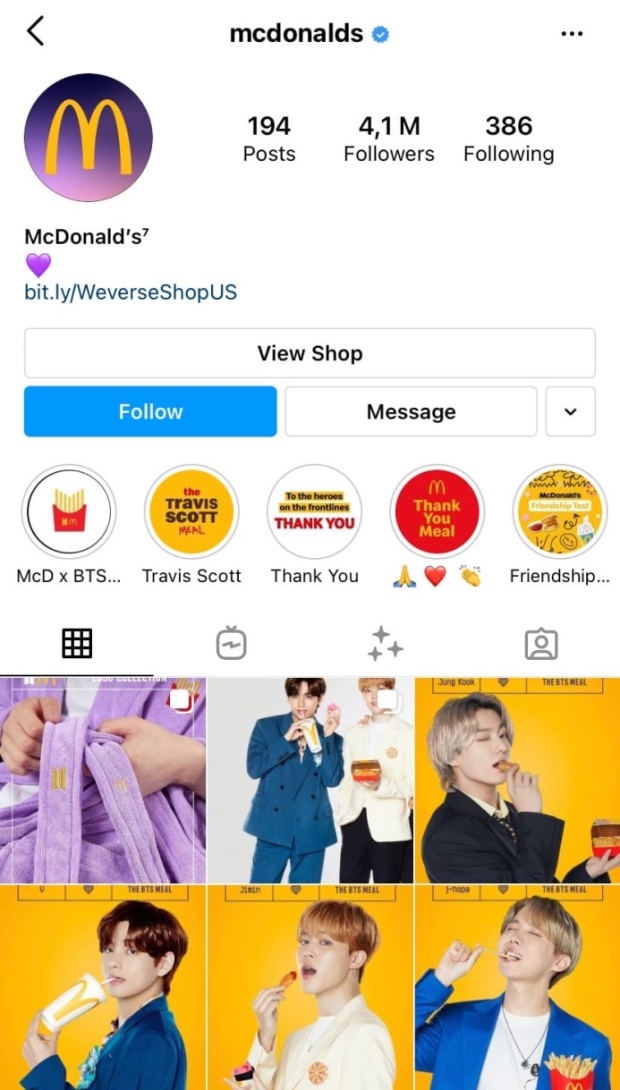The width and height of the screenshot is (620, 1090).
Task: Follow the mcdonalds account
Action: pos(150,412)
